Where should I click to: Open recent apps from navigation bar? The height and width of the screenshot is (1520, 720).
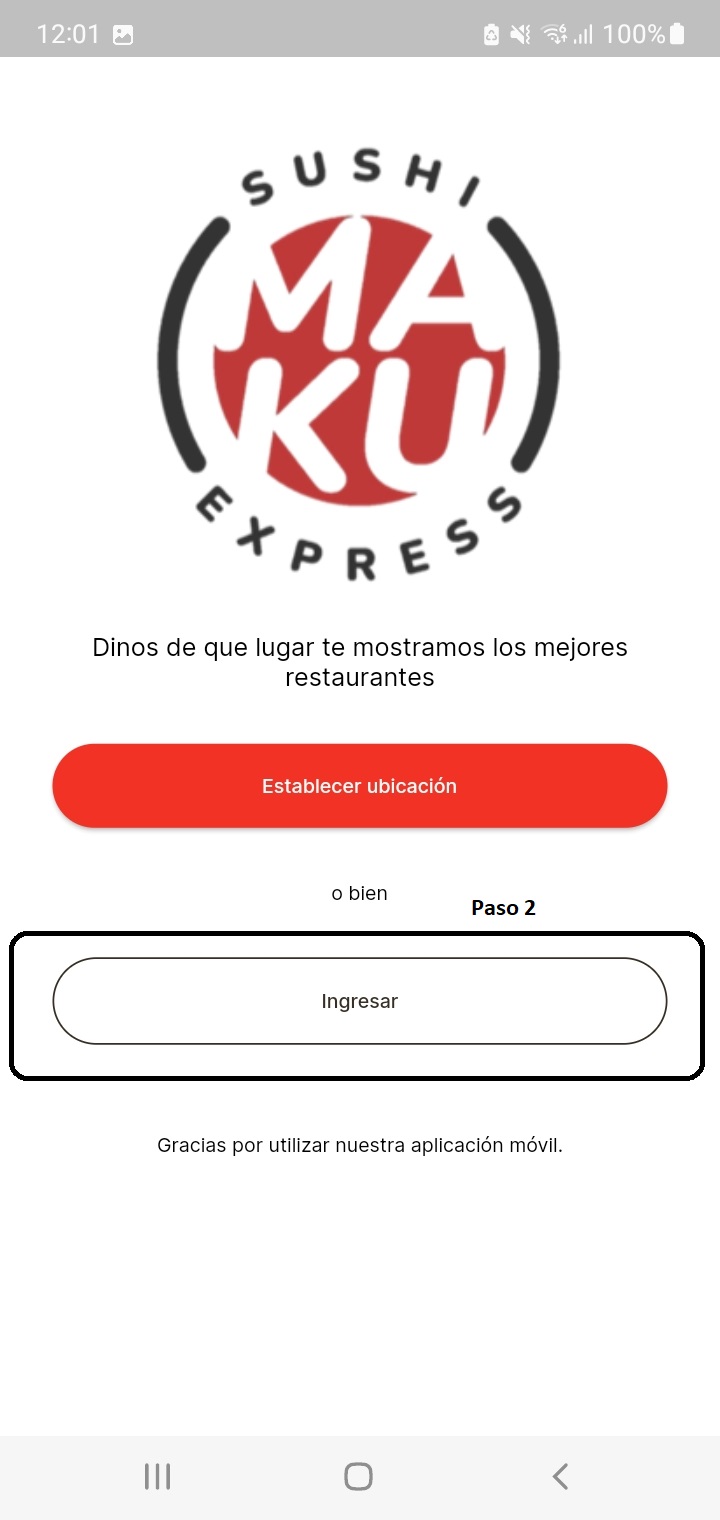point(157,1476)
